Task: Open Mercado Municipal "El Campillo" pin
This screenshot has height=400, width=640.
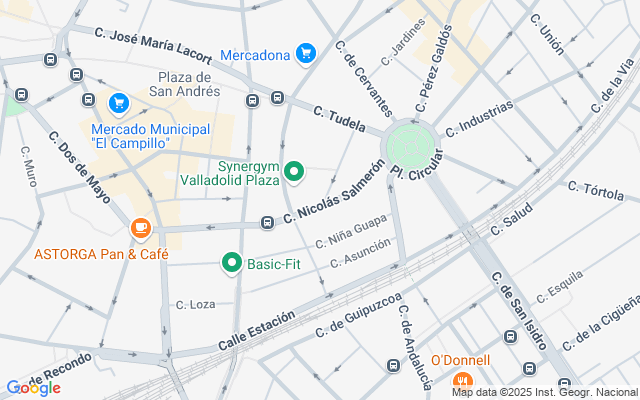Action: (119, 102)
